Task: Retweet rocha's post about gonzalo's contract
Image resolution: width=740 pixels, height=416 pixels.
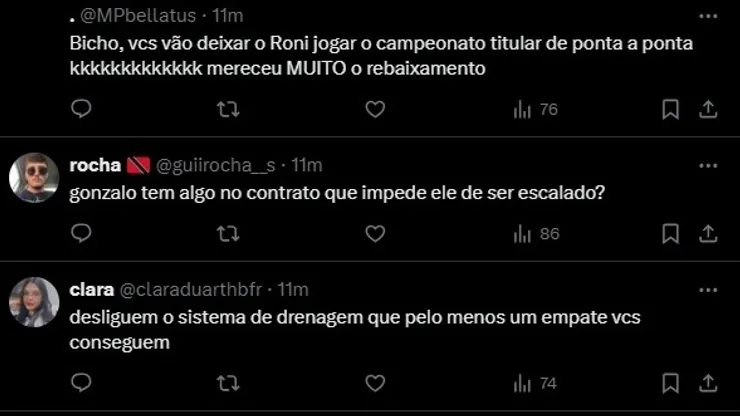Action: coord(228,234)
